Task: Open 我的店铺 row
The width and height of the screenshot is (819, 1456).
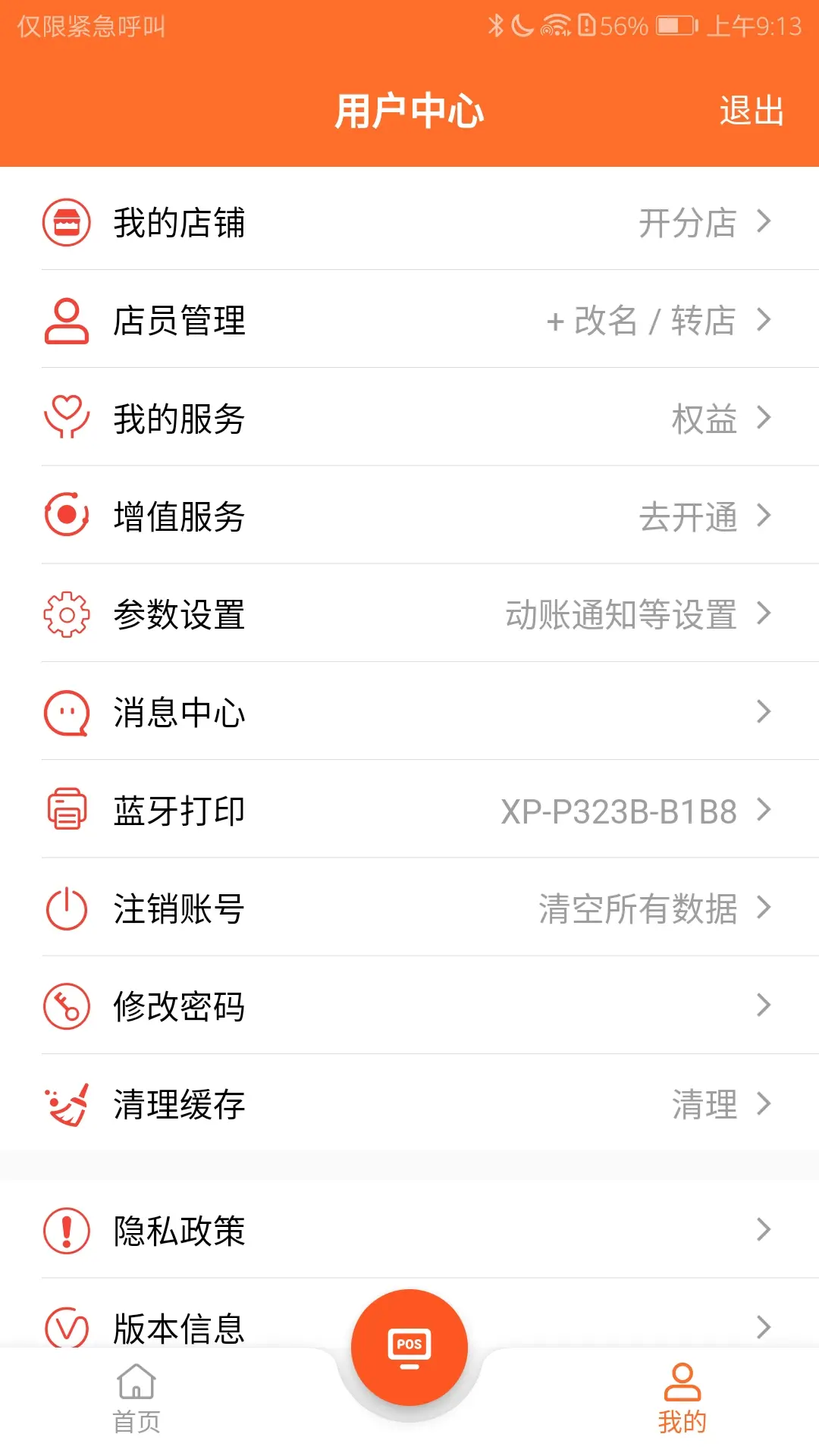Action: point(409,222)
